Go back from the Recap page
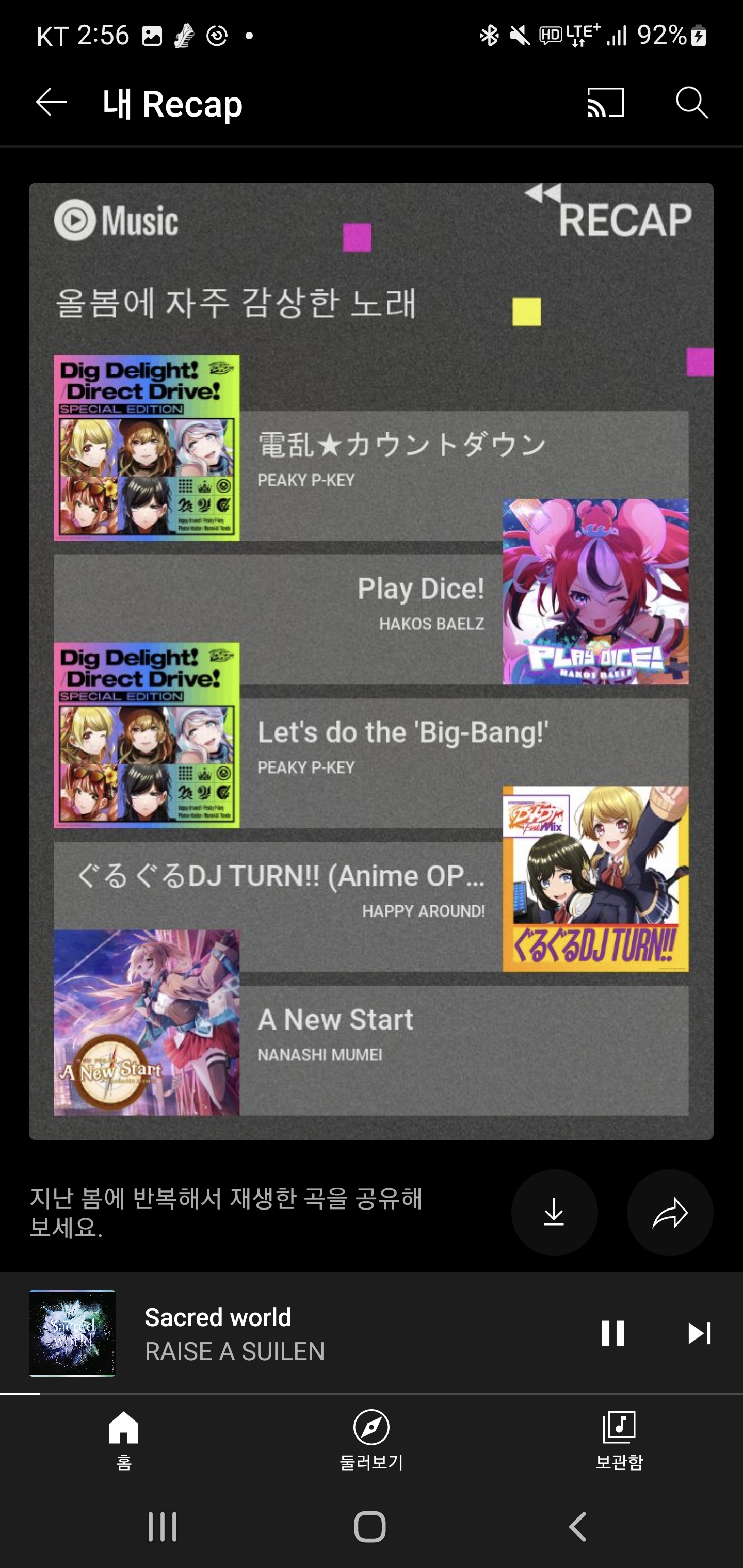743x1568 pixels. pyautogui.click(x=51, y=102)
